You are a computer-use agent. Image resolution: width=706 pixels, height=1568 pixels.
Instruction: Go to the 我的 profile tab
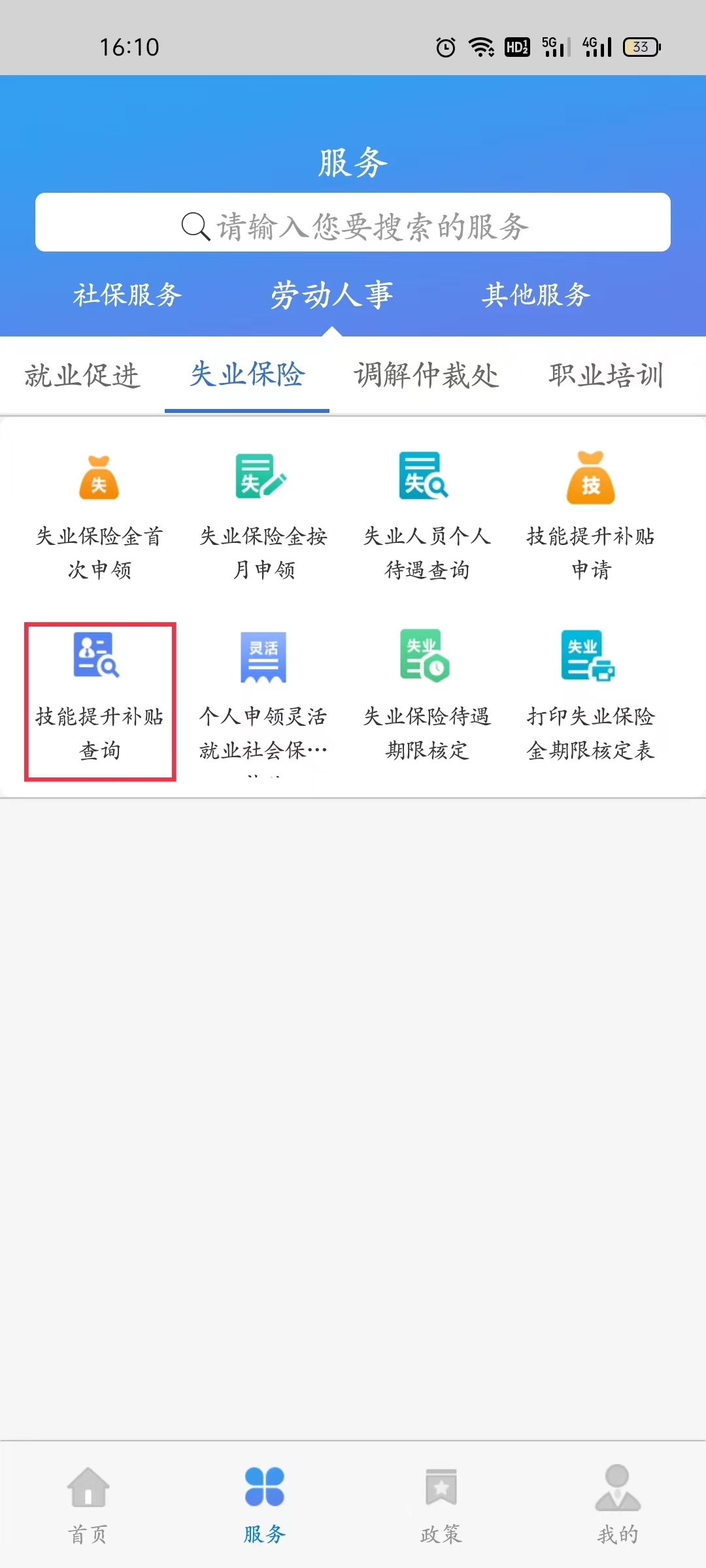pos(618,1503)
